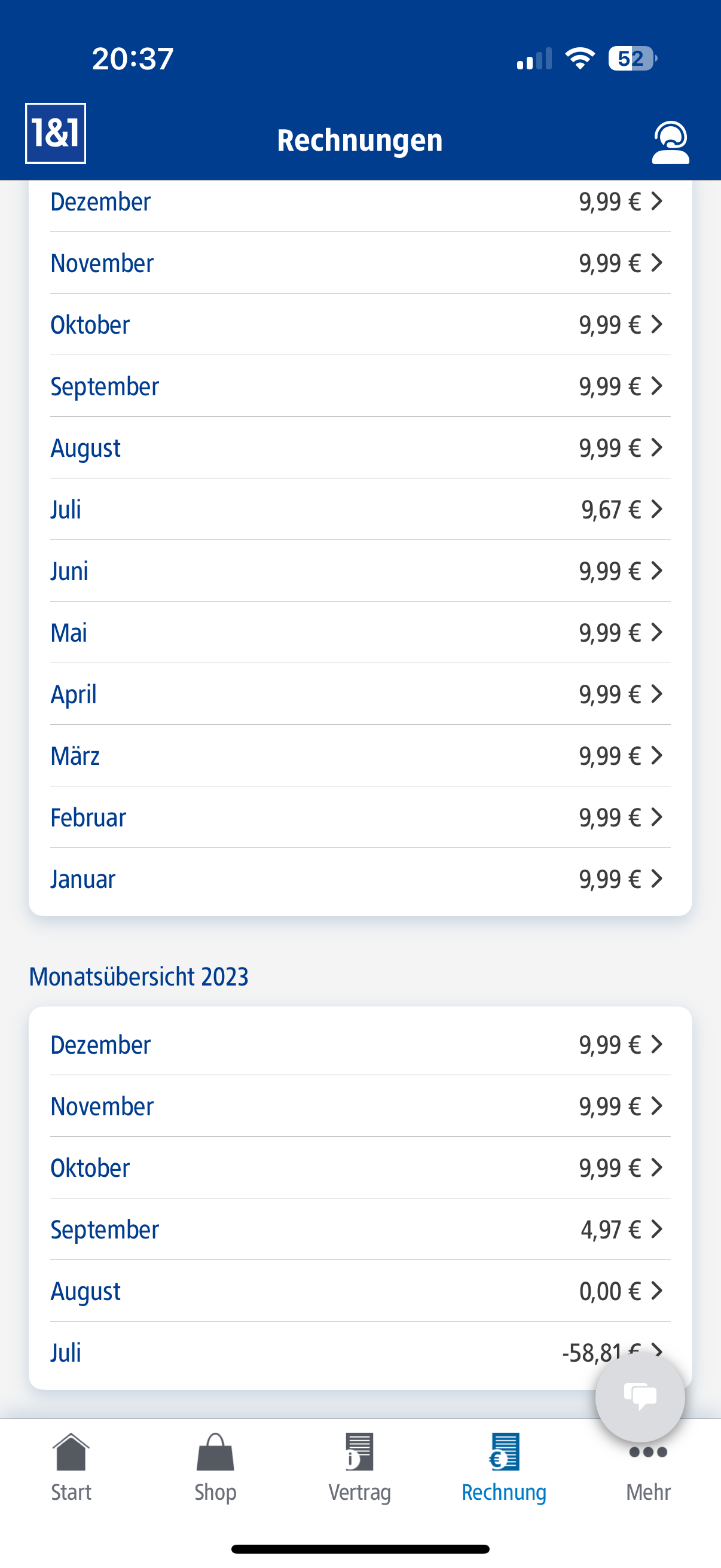Open the März invoice
The image size is (721, 1568).
[x=360, y=755]
